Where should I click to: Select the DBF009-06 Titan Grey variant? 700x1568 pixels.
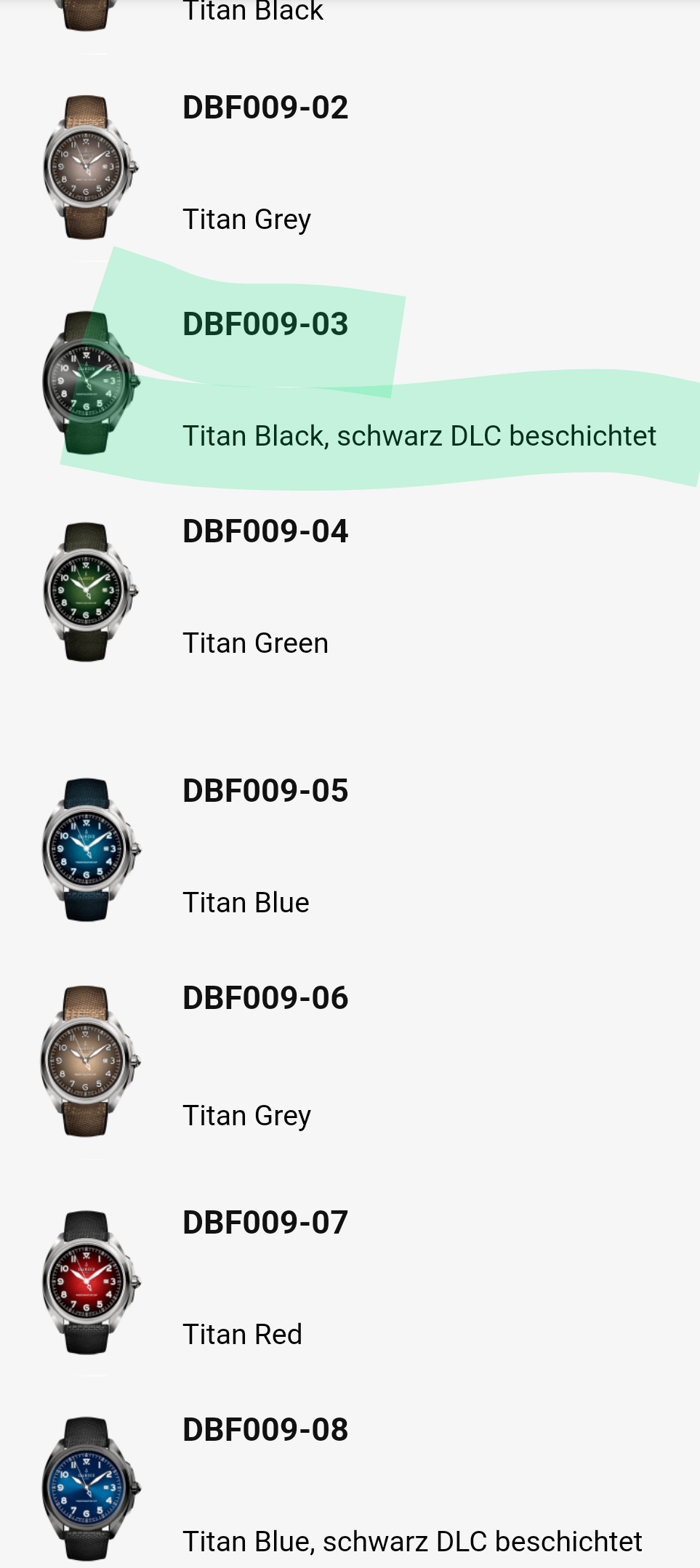[265, 998]
